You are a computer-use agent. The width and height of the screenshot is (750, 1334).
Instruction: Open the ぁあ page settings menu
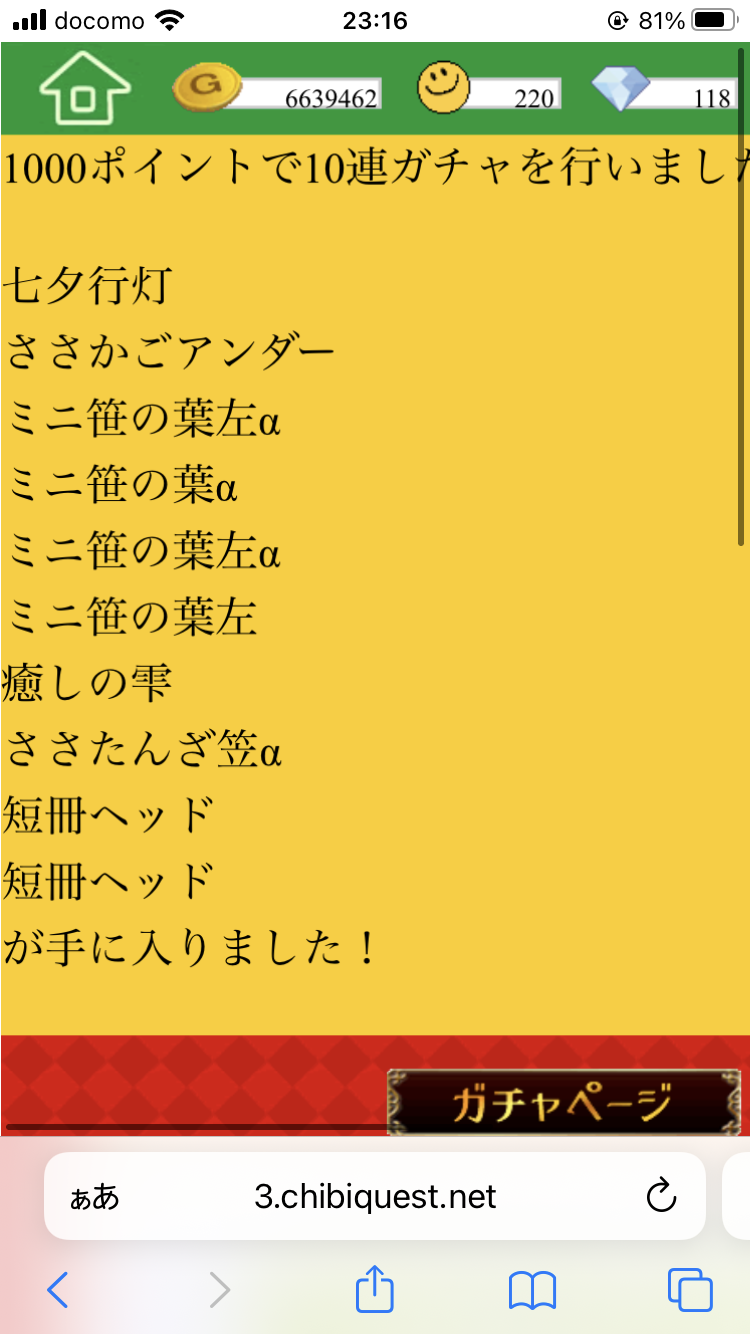[94, 1197]
